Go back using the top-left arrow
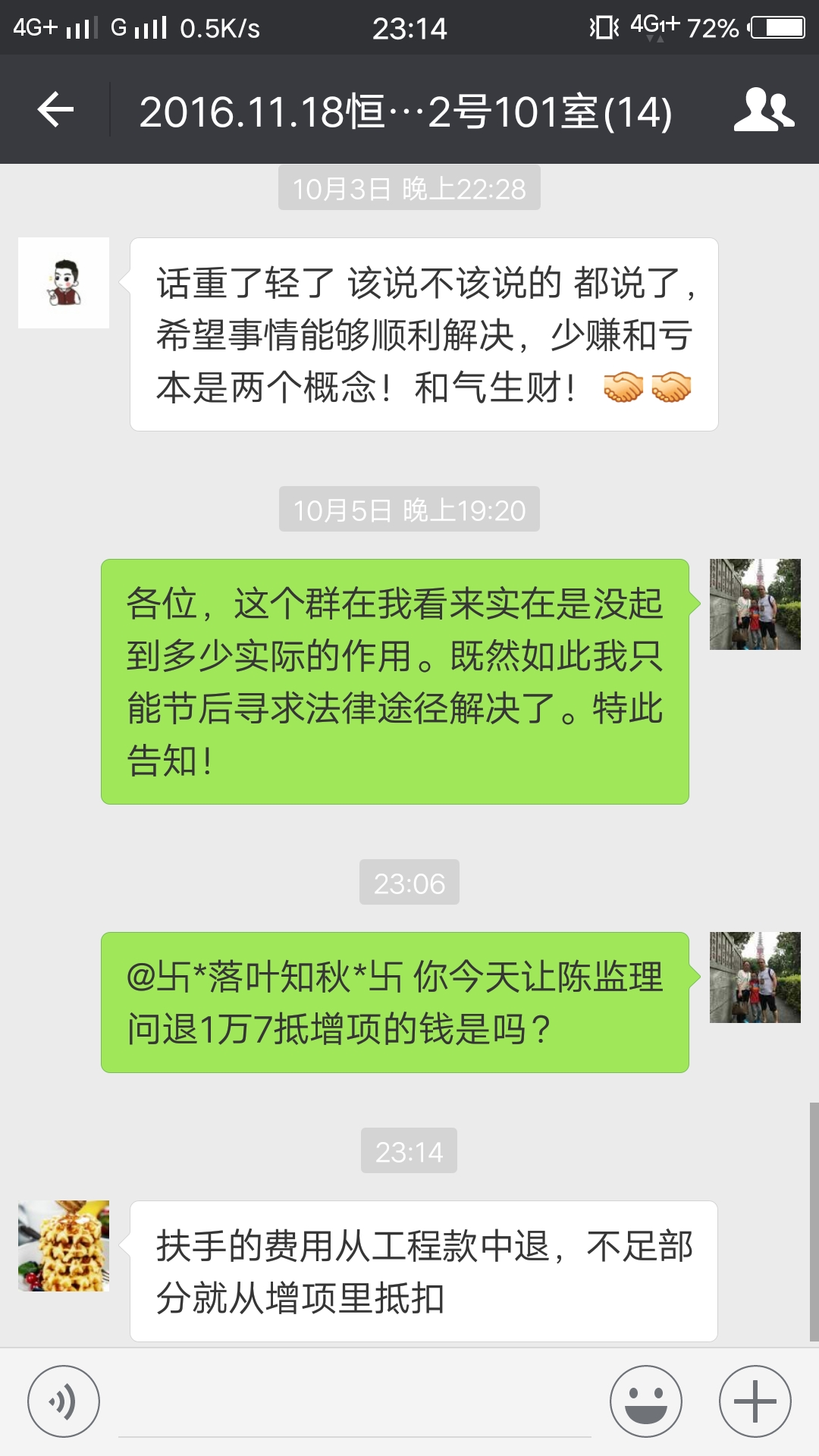Viewport: 819px width, 1456px height. point(55,111)
